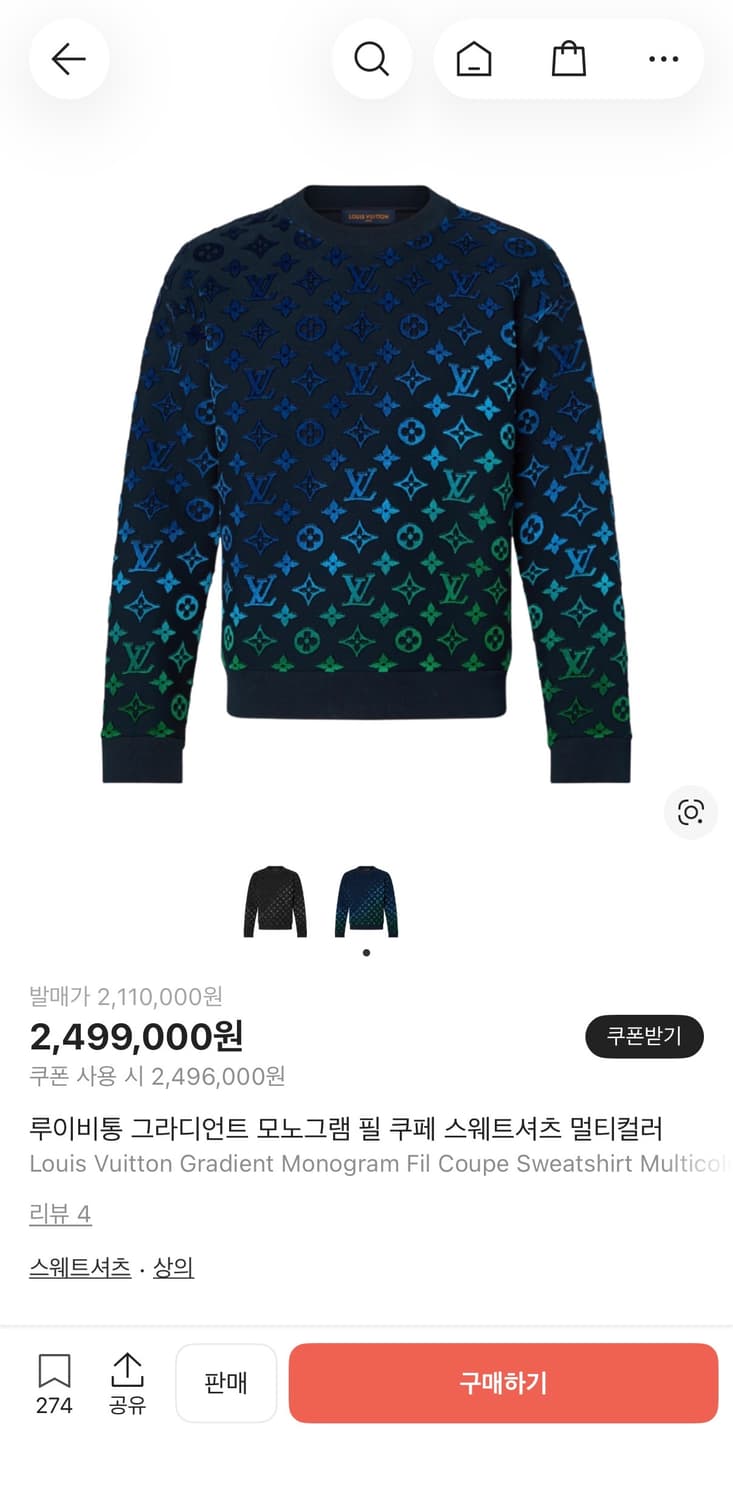Screen dimensions: 733x1500
Task: Open the shopping bag icon
Action: click(x=568, y=59)
